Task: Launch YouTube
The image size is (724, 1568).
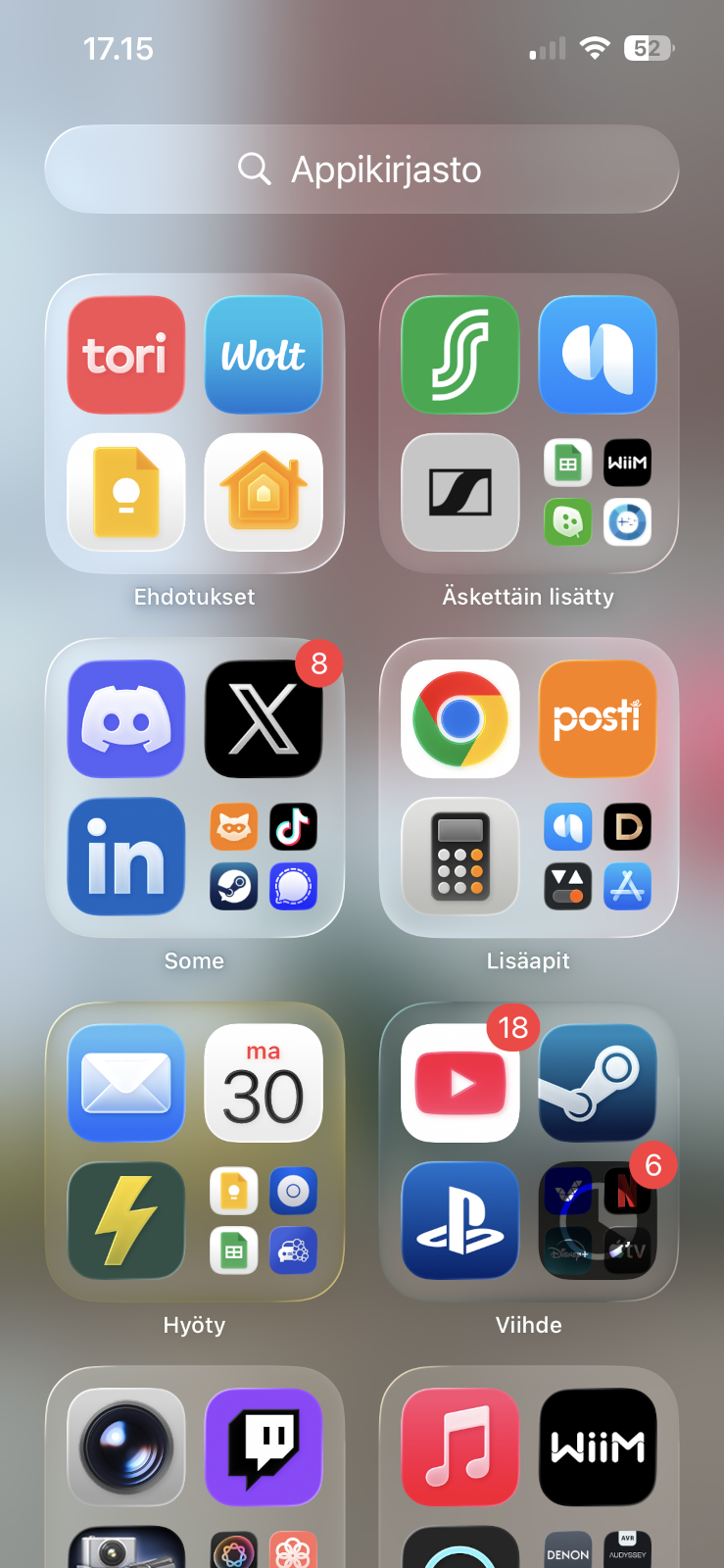Action: pos(460,1083)
